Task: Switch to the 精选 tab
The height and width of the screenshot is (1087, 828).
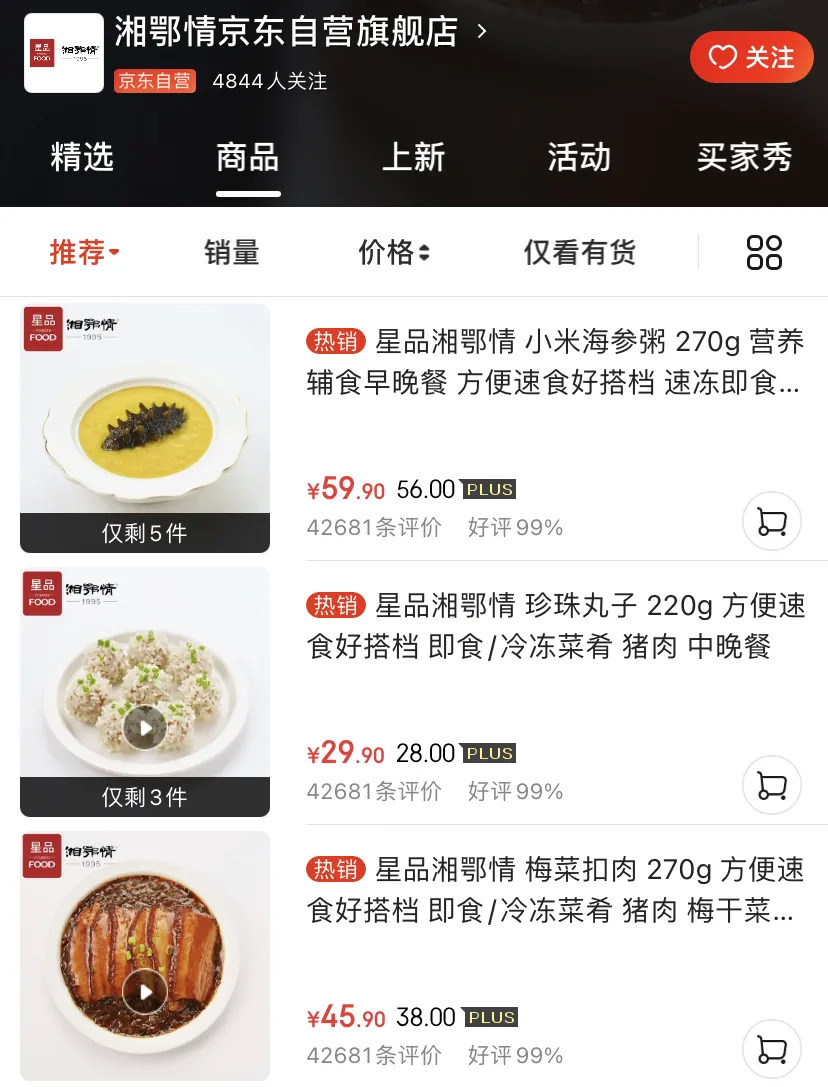Action: click(x=82, y=158)
